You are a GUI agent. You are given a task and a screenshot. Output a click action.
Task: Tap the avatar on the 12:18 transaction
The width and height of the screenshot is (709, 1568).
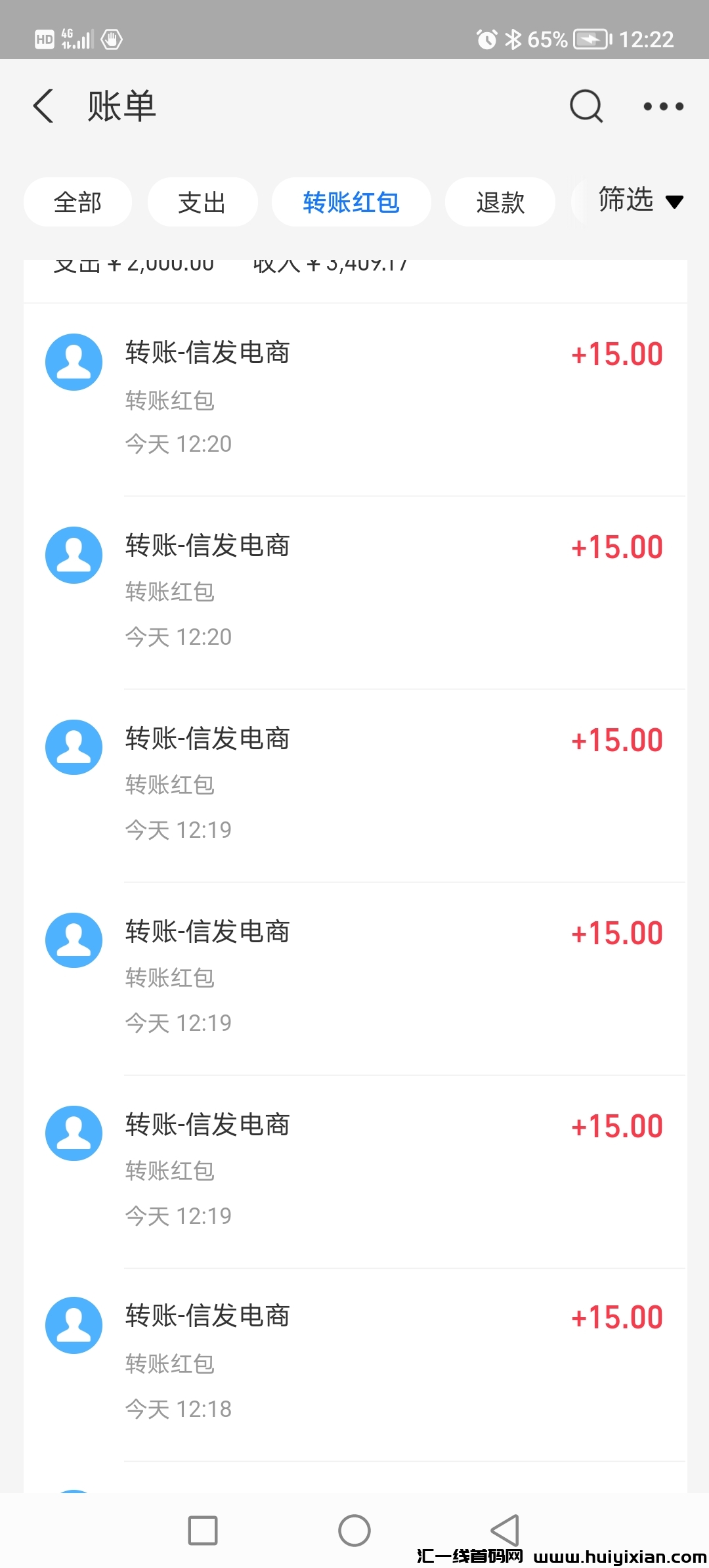click(73, 1325)
